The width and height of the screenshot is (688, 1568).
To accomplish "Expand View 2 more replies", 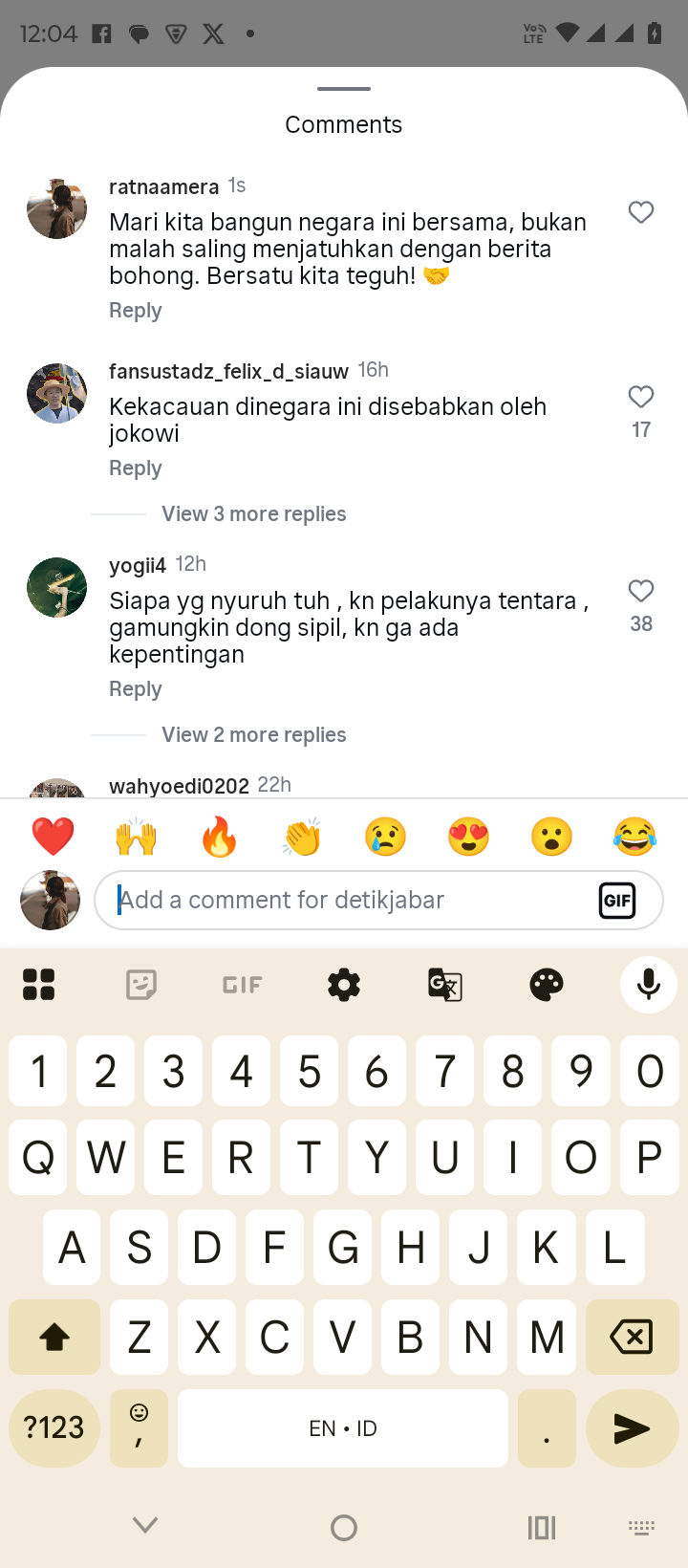I will [x=253, y=735].
